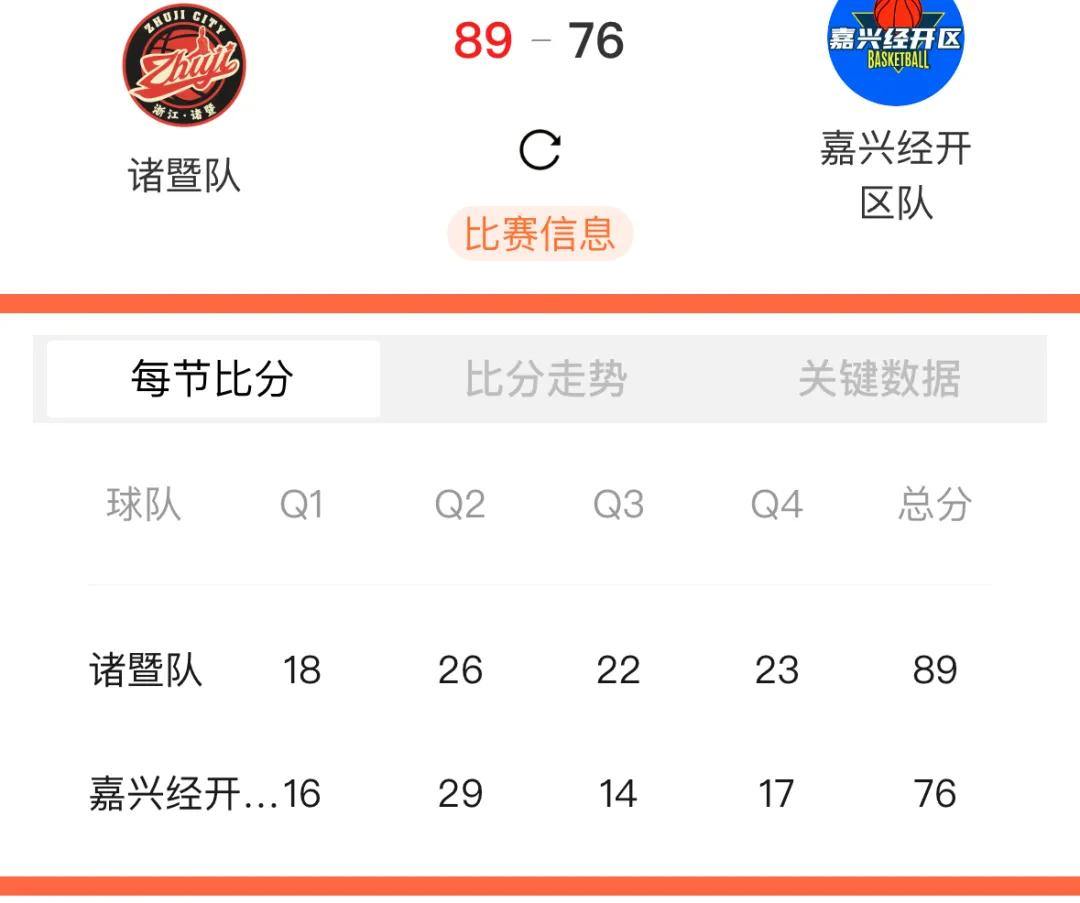Switch to the 比分走势 tab
The height and width of the screenshot is (903, 1080).
[546, 379]
